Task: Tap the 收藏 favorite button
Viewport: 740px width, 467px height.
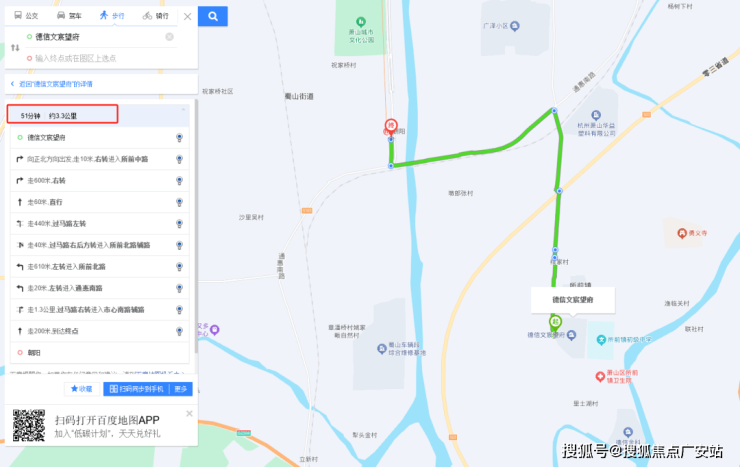Action: click(x=81, y=388)
